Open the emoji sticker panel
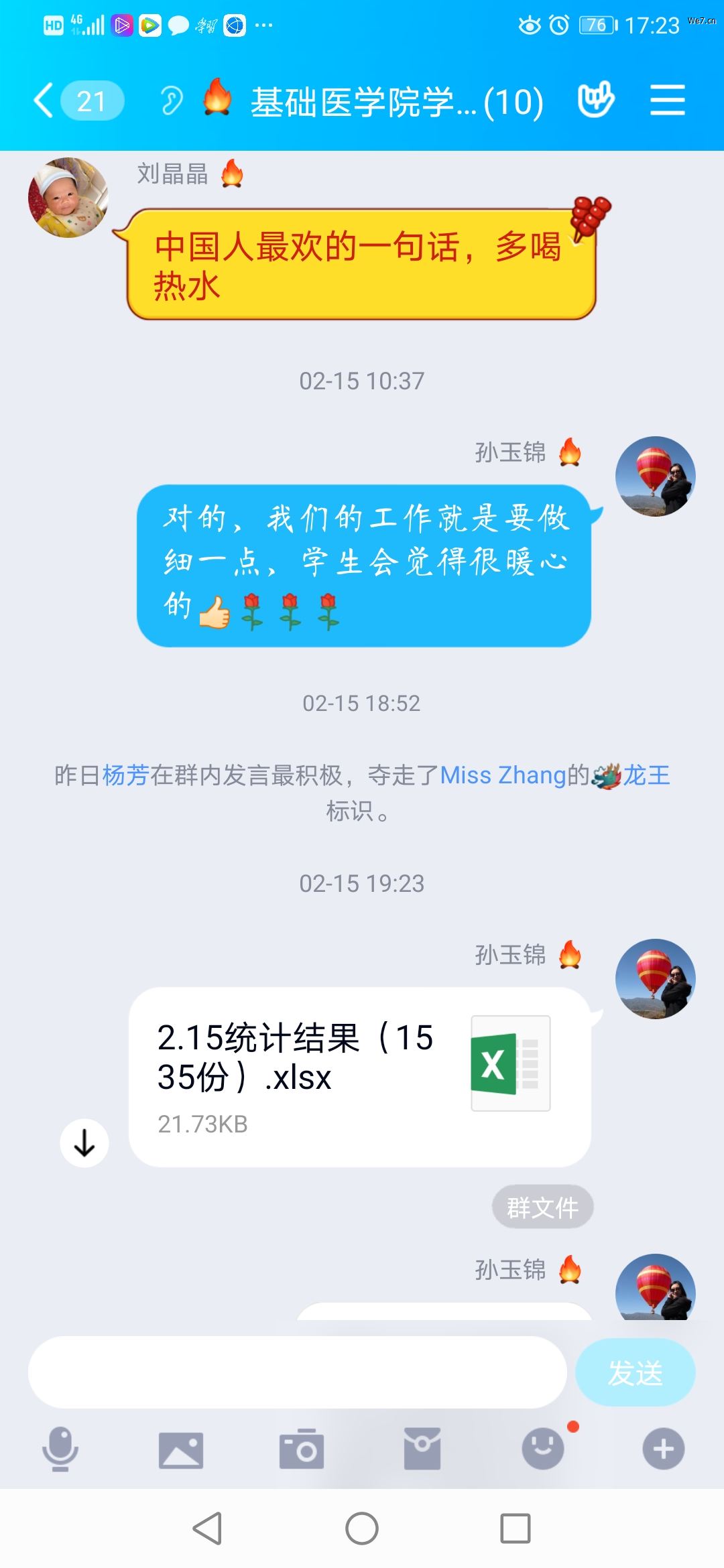The image size is (724, 1568). pyautogui.click(x=543, y=1449)
